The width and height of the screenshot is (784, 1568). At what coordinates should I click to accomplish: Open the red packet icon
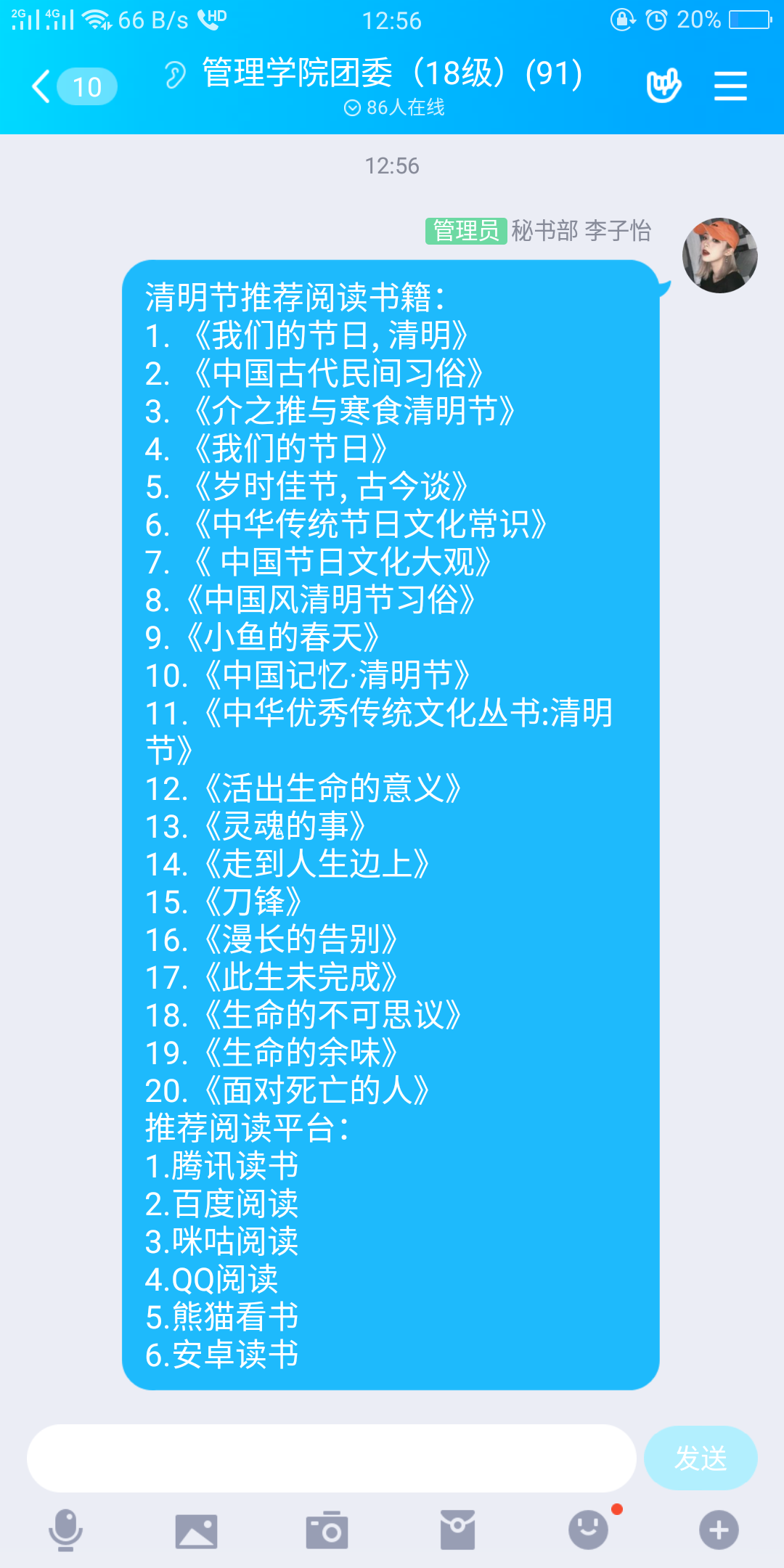tap(457, 1530)
